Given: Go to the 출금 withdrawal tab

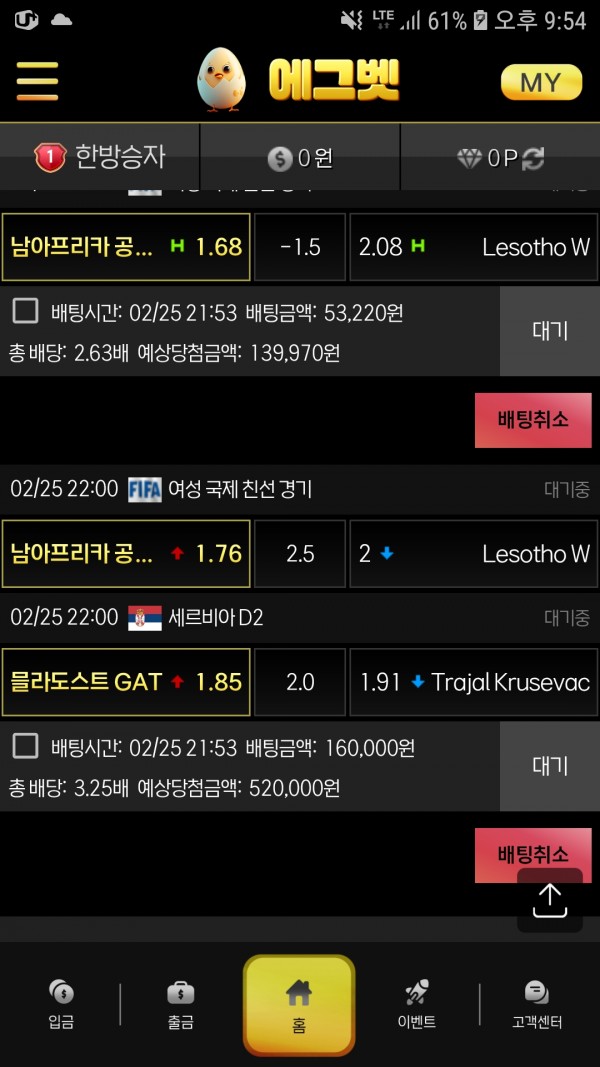Looking at the screenshot, I should (180, 1004).
